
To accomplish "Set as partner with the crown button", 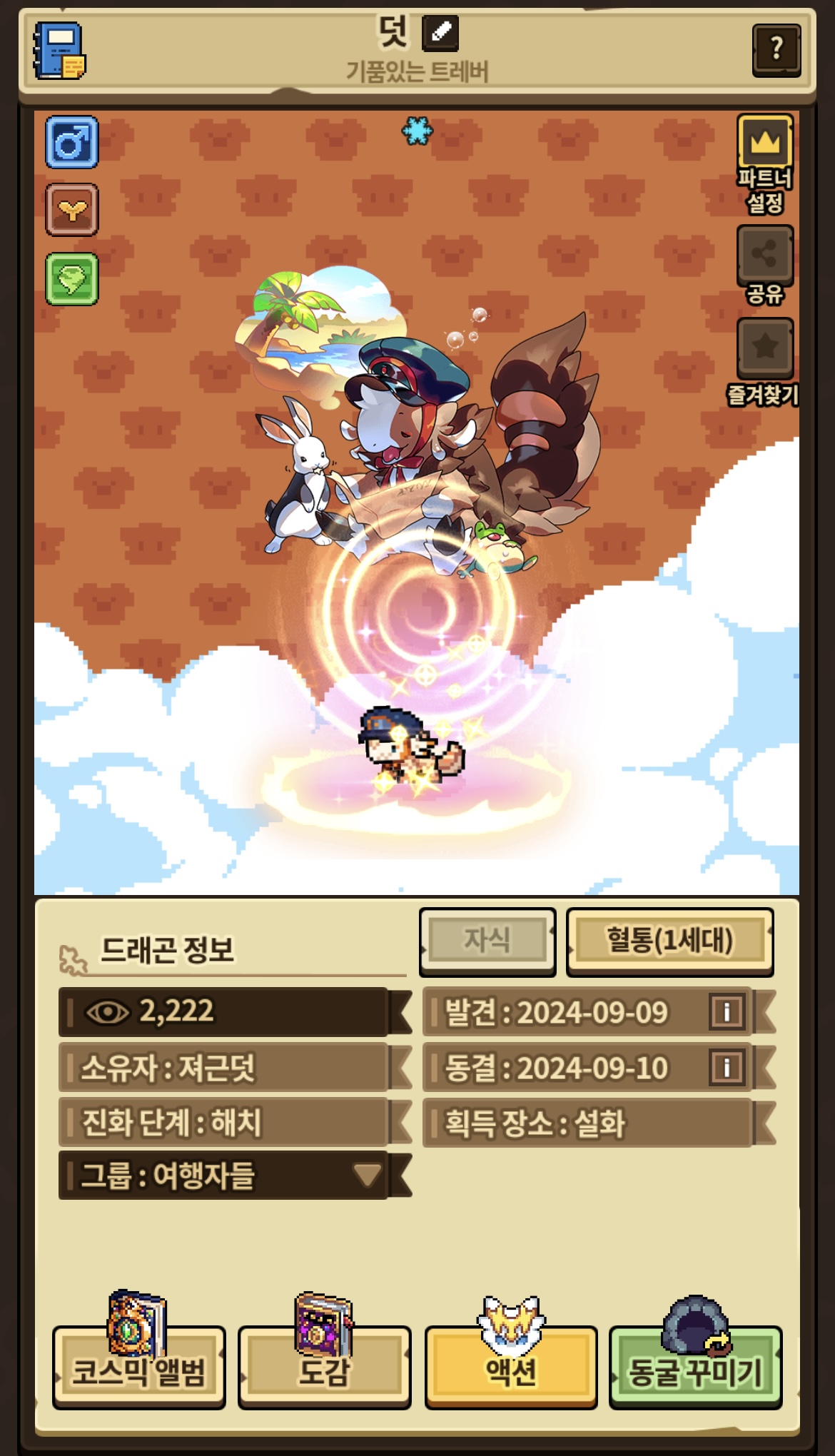I will [765, 143].
